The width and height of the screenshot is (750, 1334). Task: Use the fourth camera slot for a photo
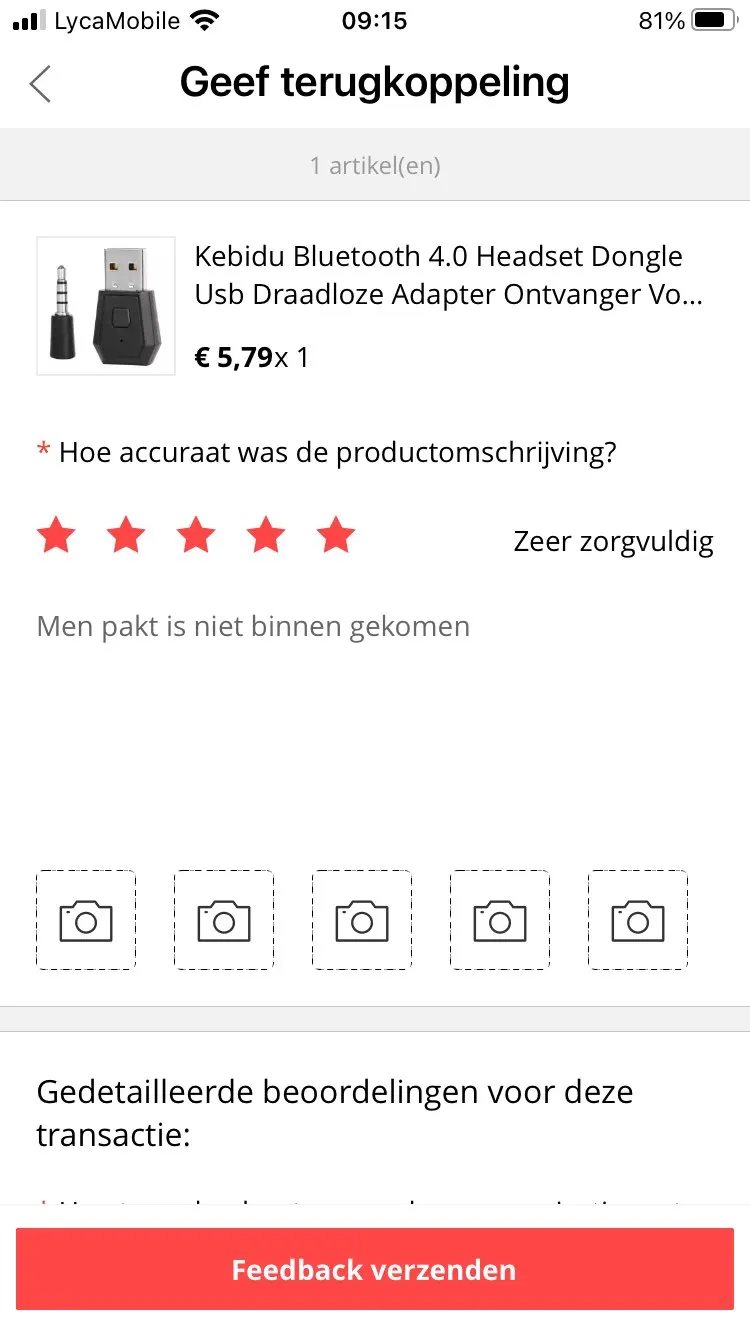[x=500, y=920]
